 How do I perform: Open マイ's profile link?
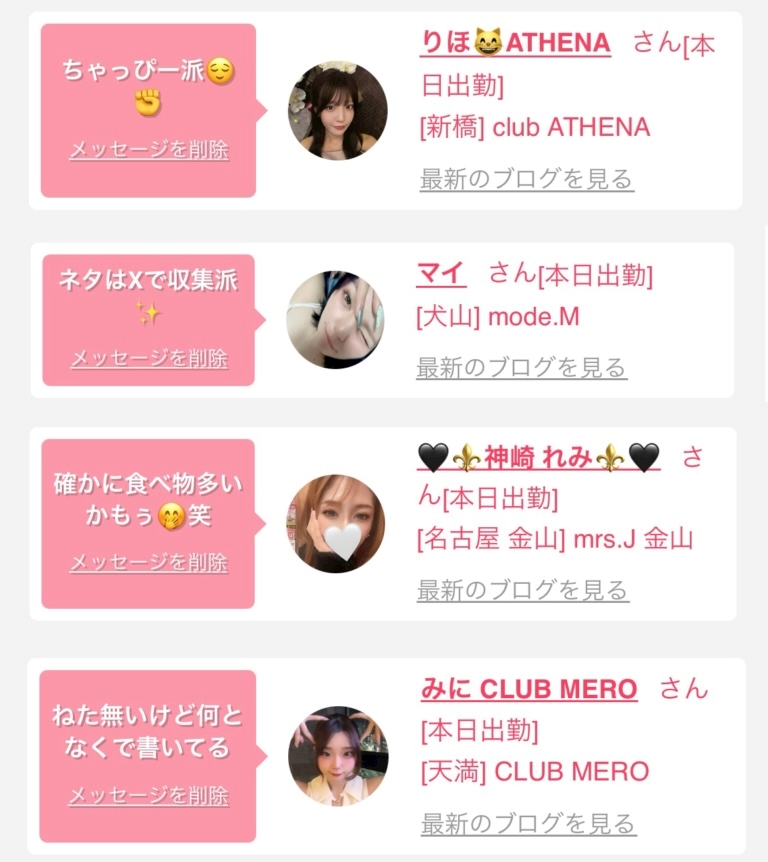441,273
